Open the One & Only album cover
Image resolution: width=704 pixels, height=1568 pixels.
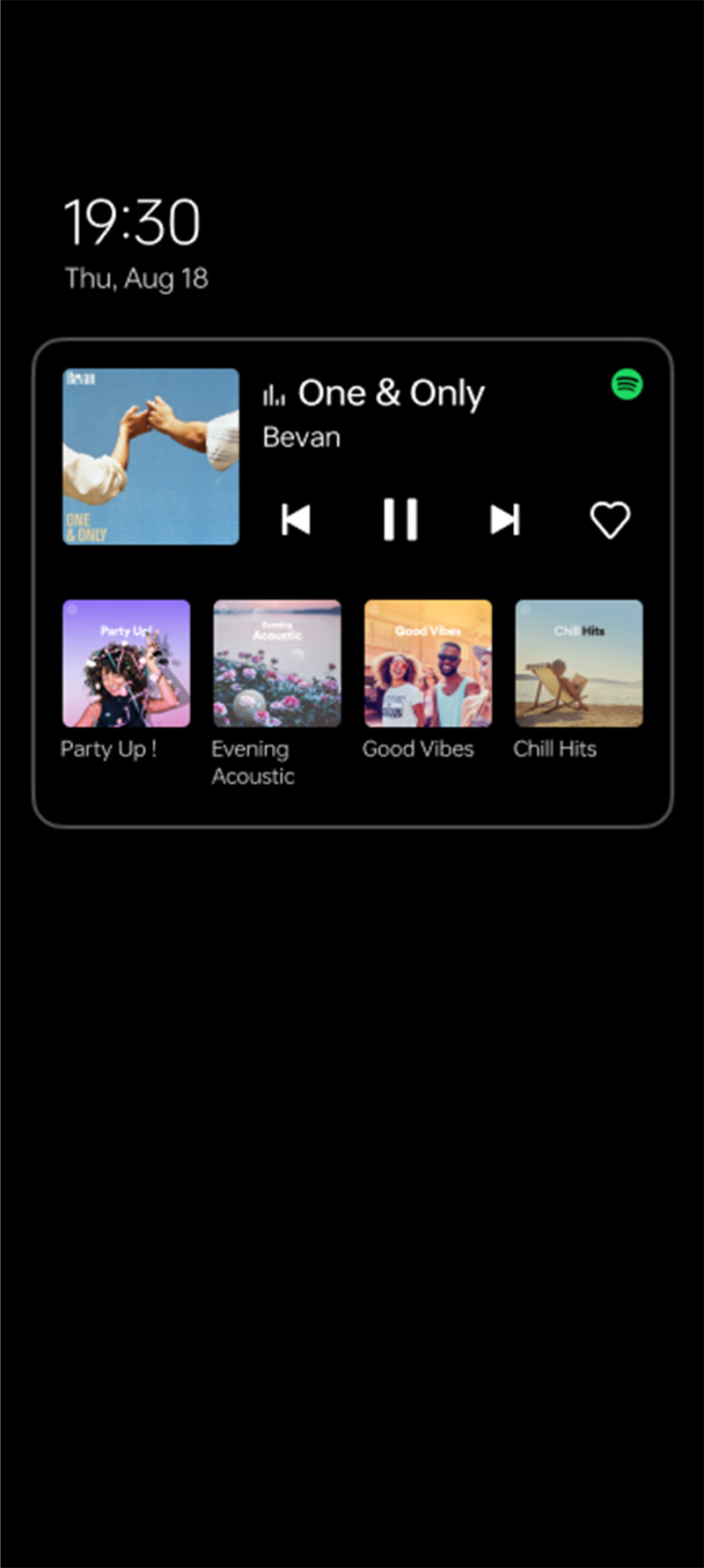coord(150,457)
